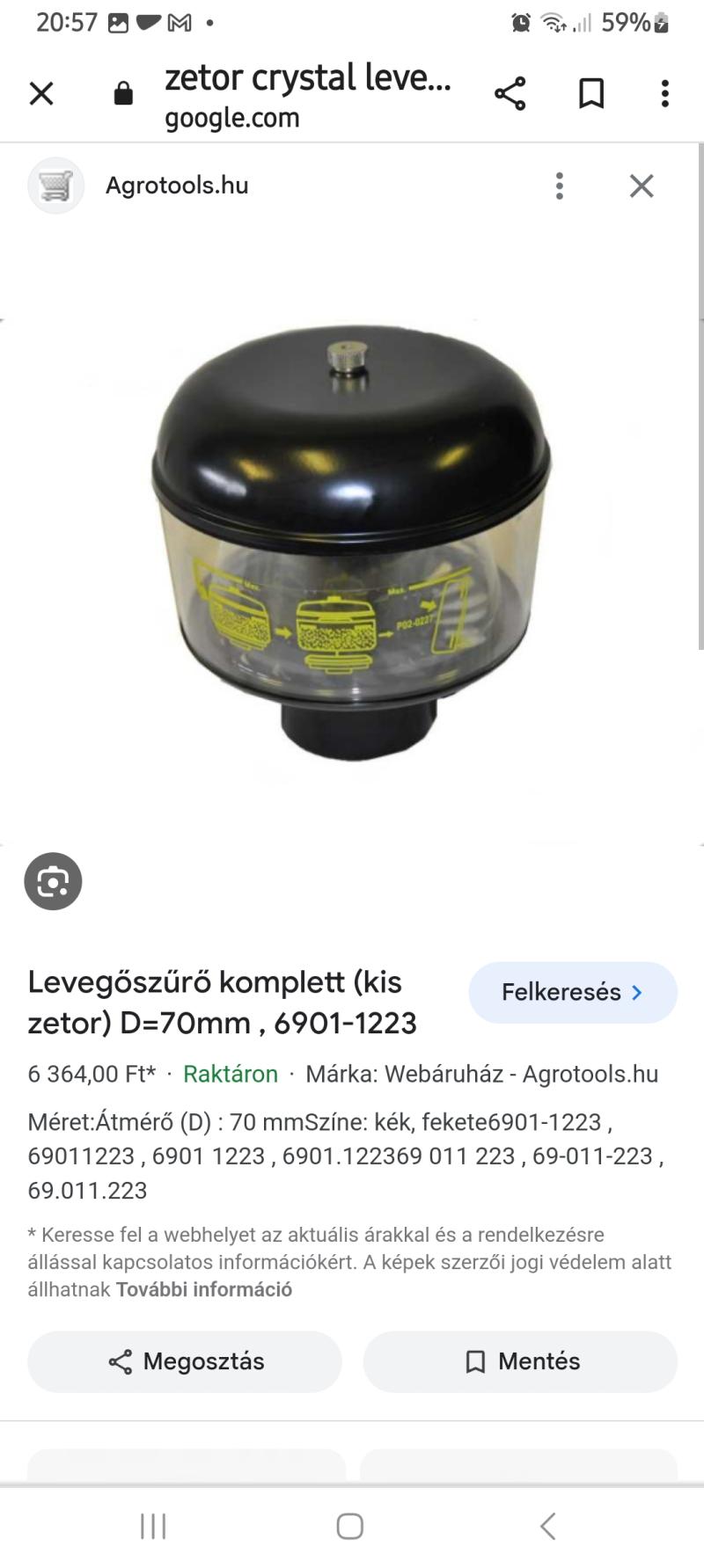Open recent apps from the navigation bar
The height and width of the screenshot is (1568, 704).
(x=153, y=1527)
